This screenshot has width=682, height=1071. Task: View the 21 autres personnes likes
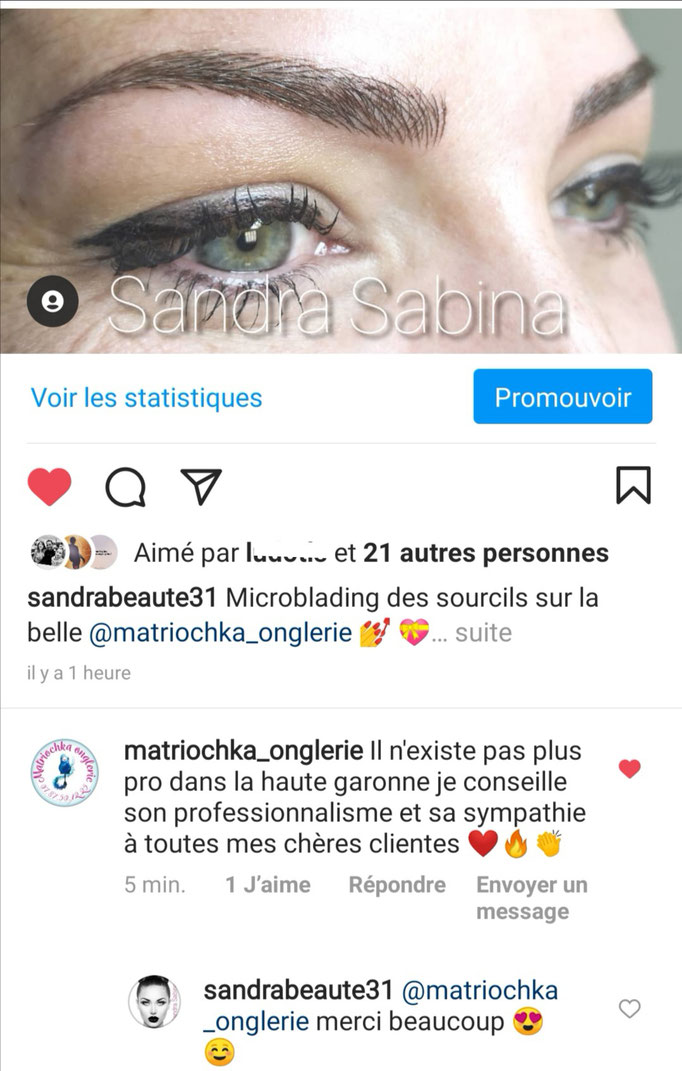point(485,552)
